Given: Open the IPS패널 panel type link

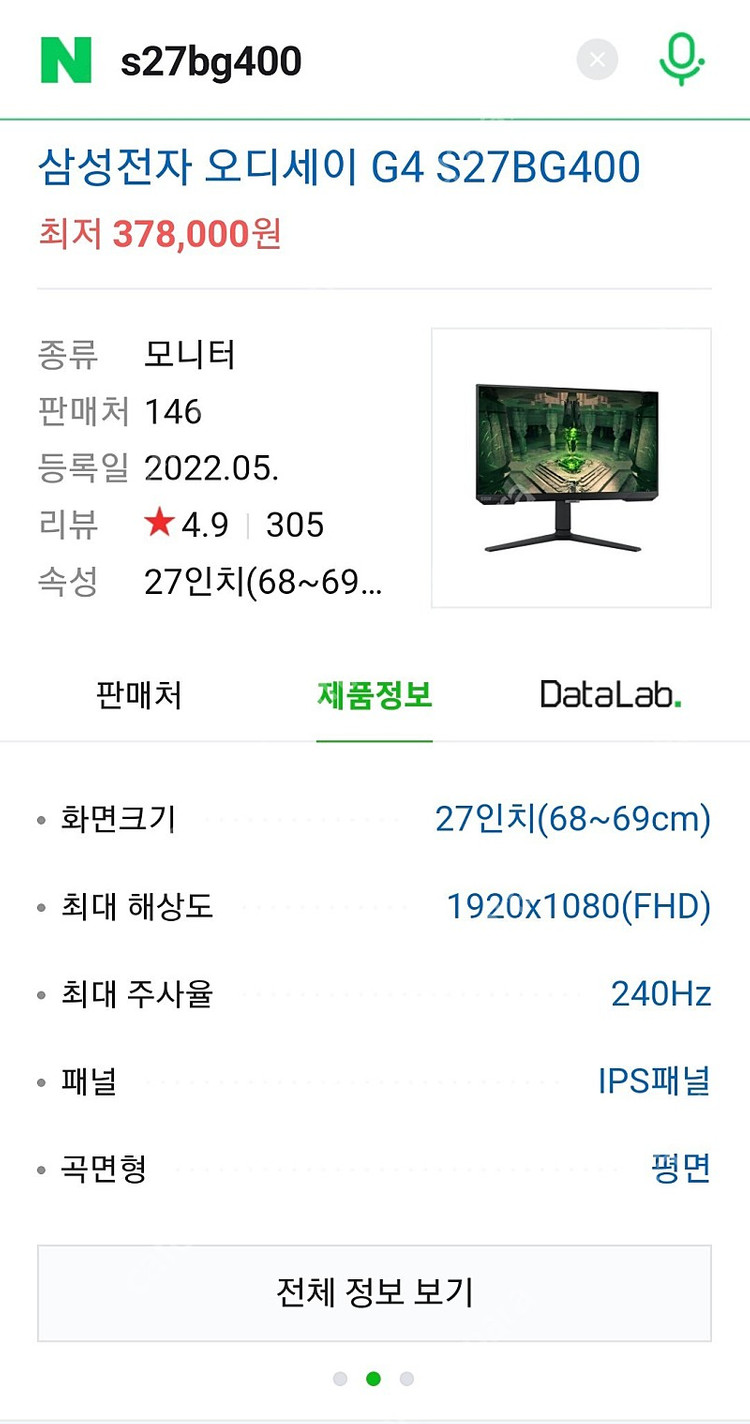Looking at the screenshot, I should pyautogui.click(x=654, y=1081).
